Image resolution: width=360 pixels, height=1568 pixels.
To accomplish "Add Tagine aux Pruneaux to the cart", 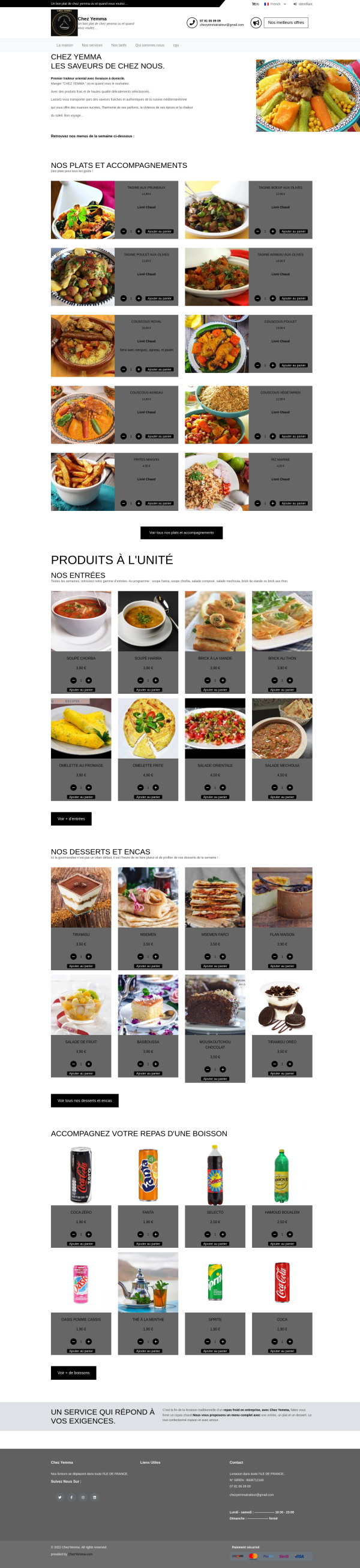I will click(x=160, y=231).
